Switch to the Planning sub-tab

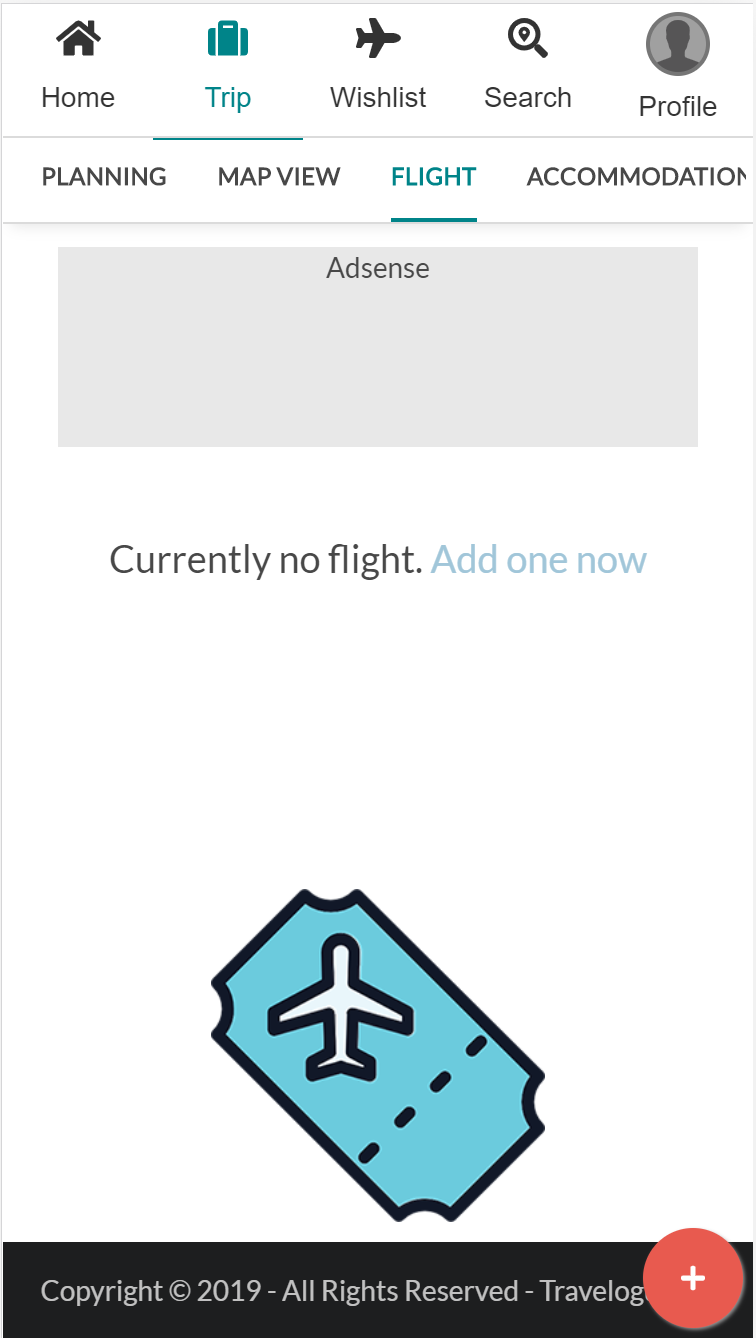coord(104,177)
